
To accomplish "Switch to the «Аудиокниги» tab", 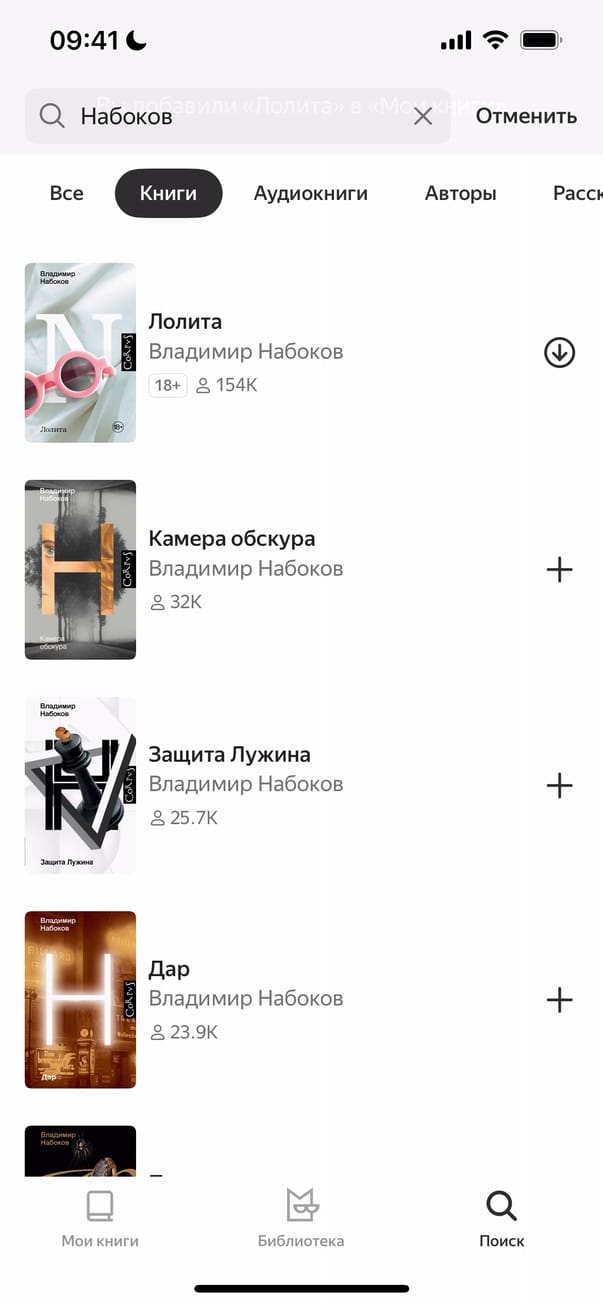I will pyautogui.click(x=311, y=194).
